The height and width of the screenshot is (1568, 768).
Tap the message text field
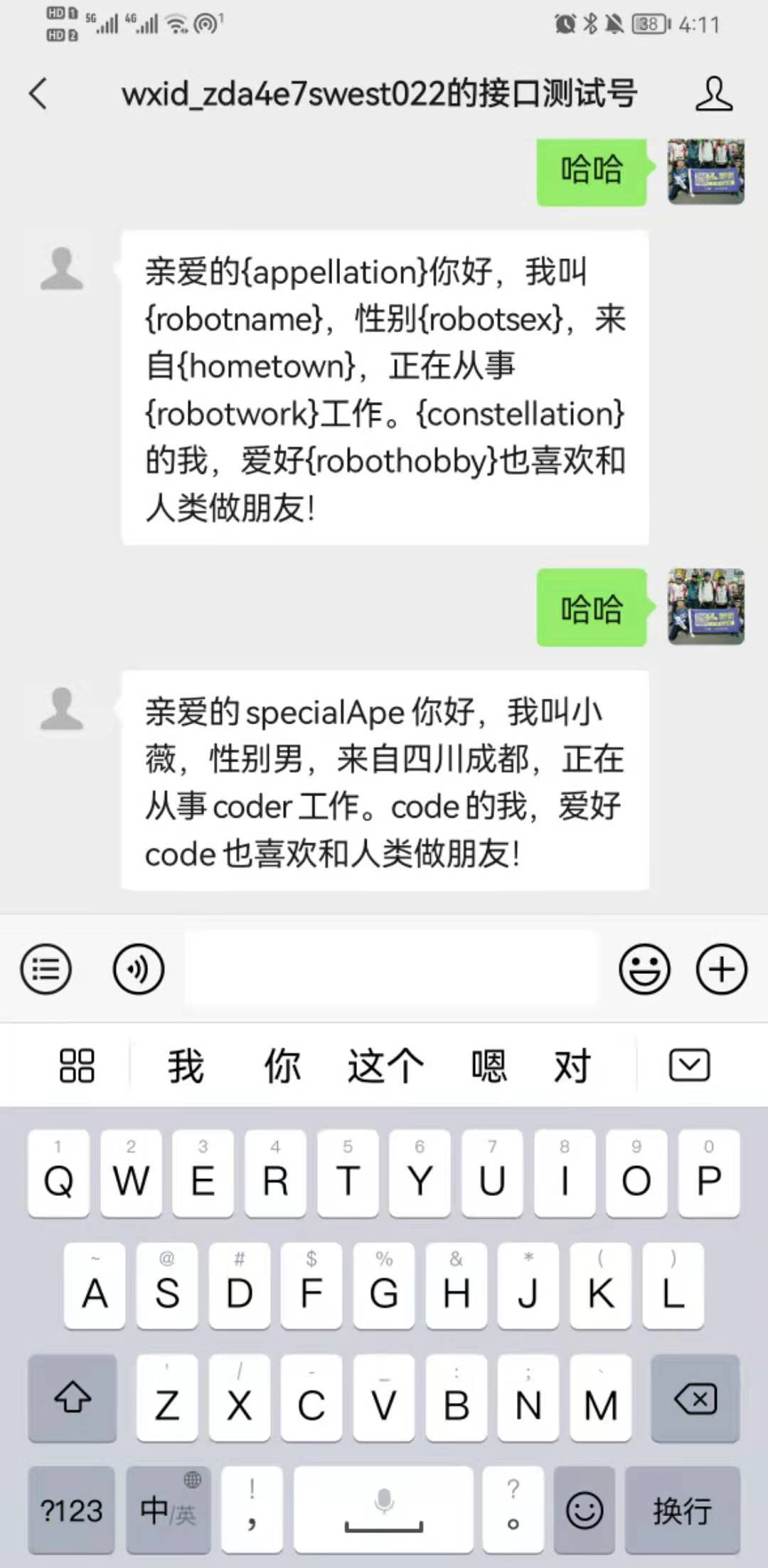point(391,969)
